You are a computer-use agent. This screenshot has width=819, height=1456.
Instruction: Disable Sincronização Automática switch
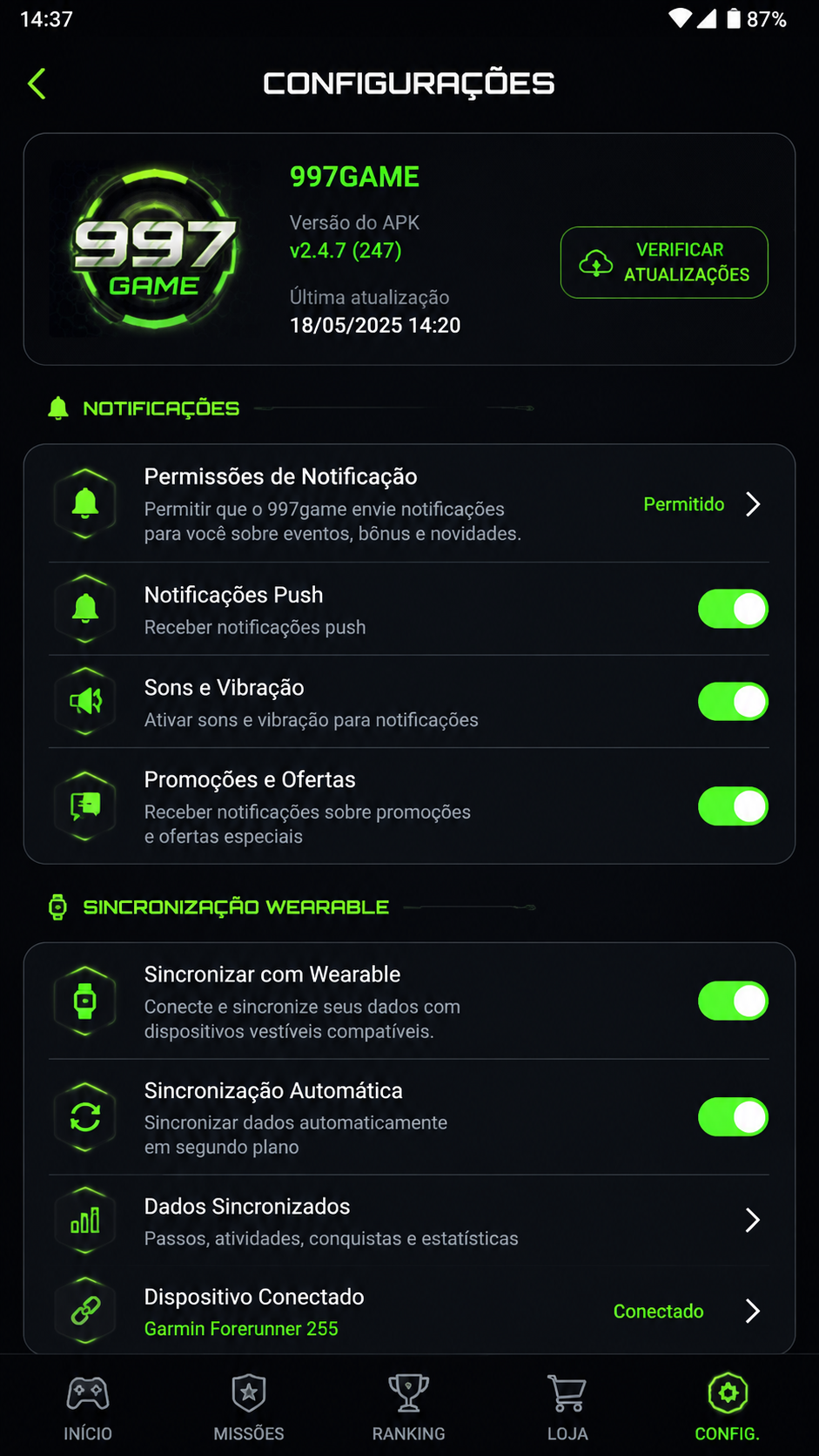(x=733, y=1116)
